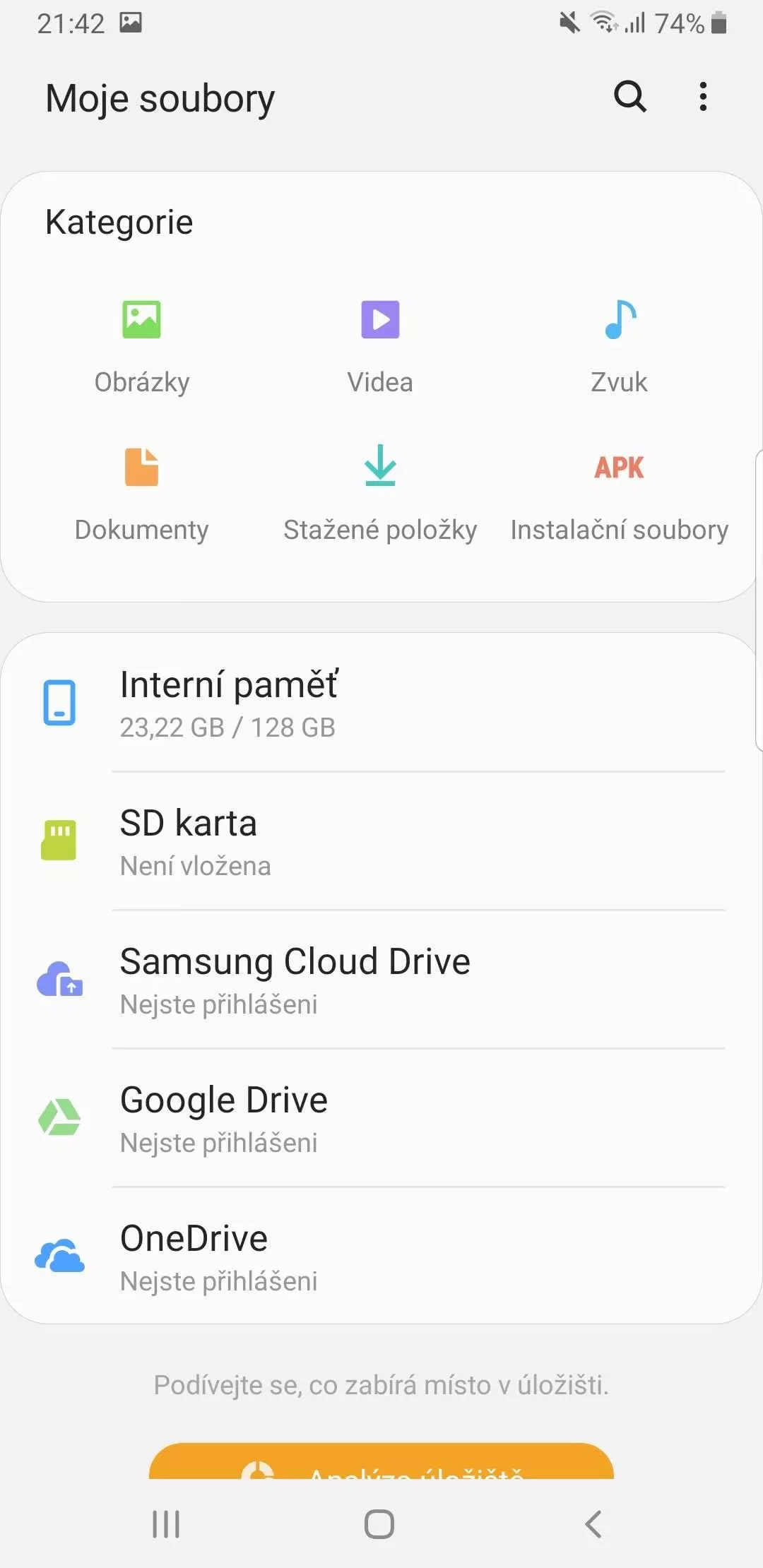Select the SD karta row
This screenshot has width=763, height=1568.
coord(381,841)
